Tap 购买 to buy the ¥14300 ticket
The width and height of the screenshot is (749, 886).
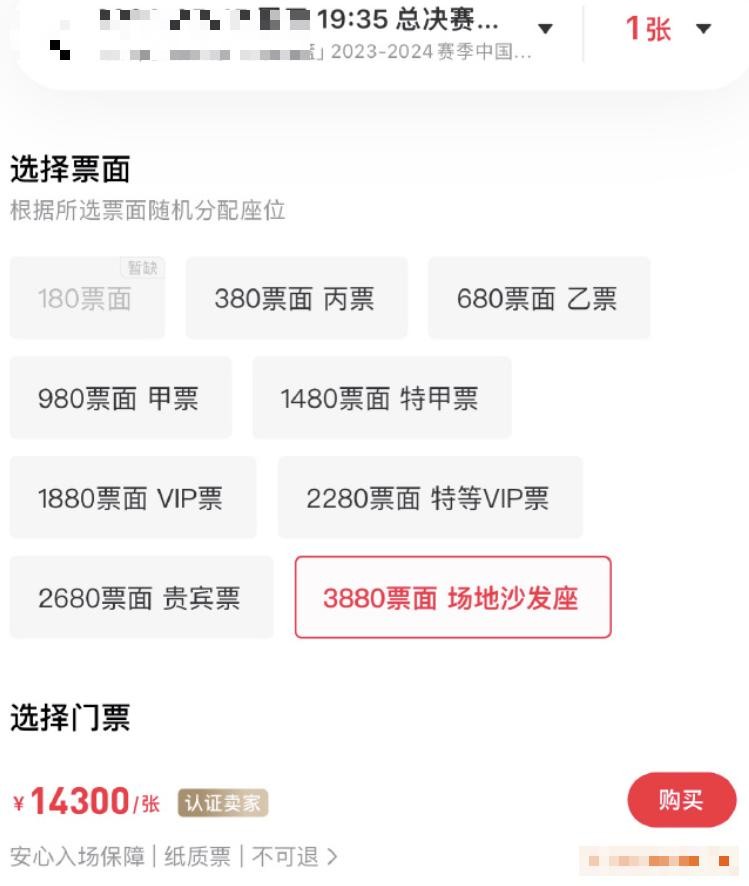tap(681, 800)
